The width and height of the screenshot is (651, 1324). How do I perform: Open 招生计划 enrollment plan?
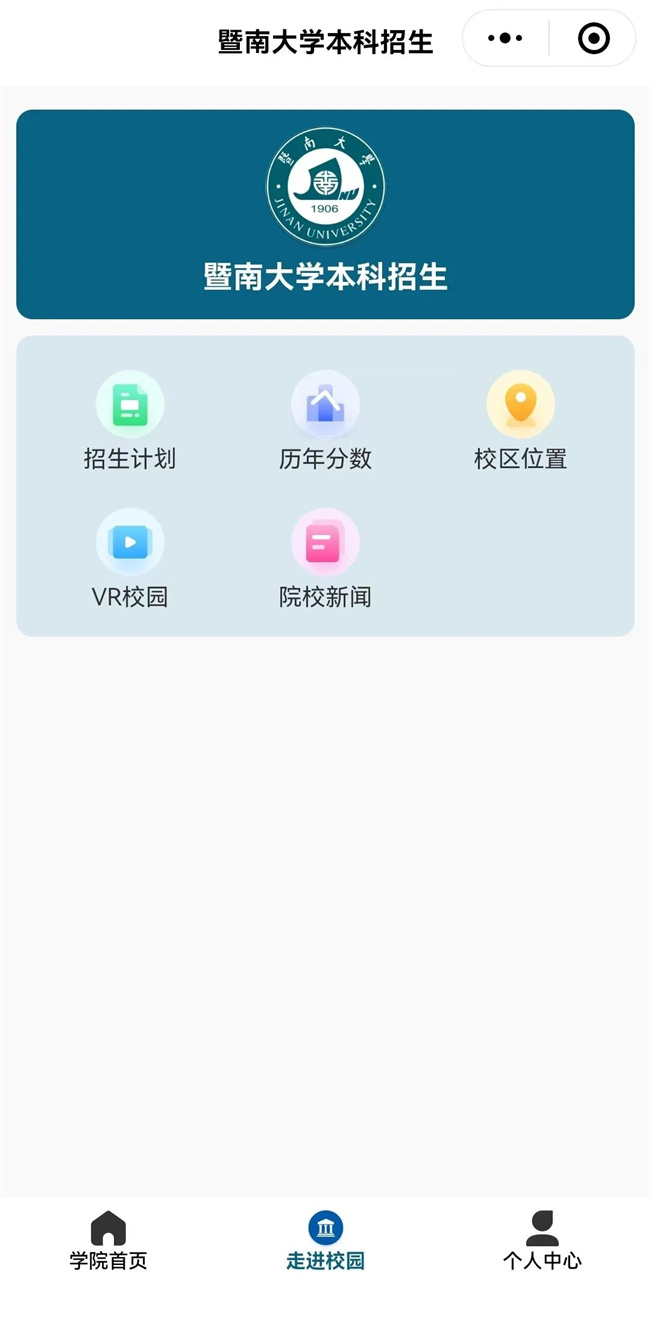click(x=130, y=422)
